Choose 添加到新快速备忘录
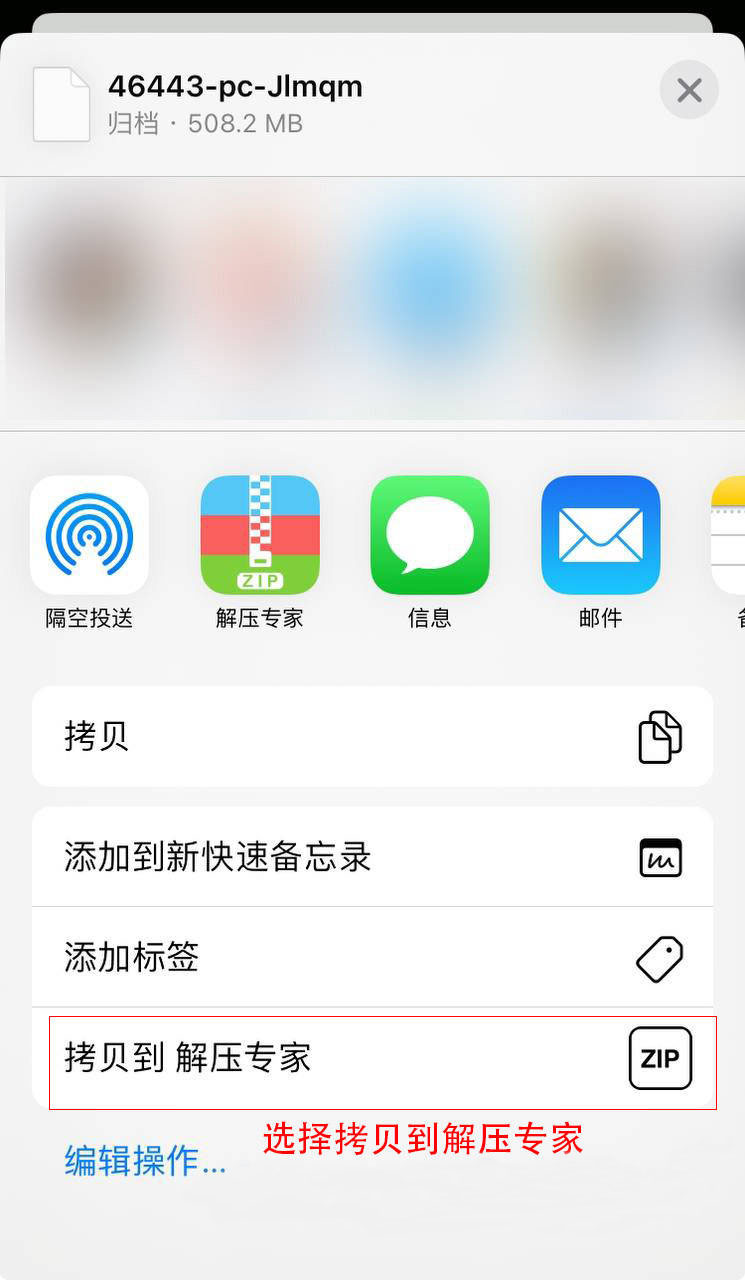Viewport: 745px width, 1280px height. coord(372,857)
